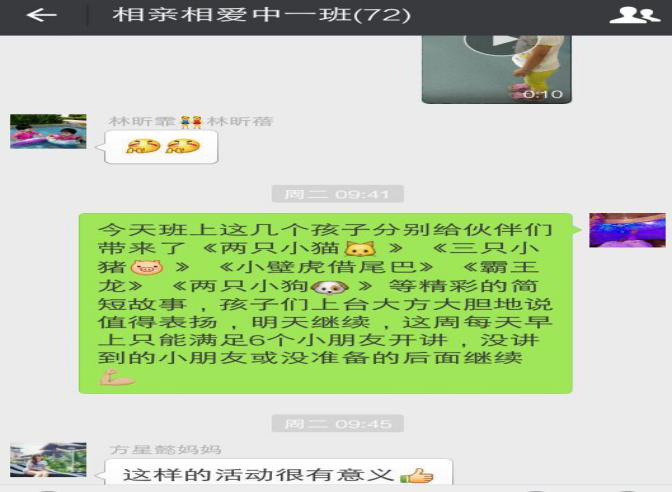
Task: Open the sender's avatar beside green message
Action: [x=626, y=230]
